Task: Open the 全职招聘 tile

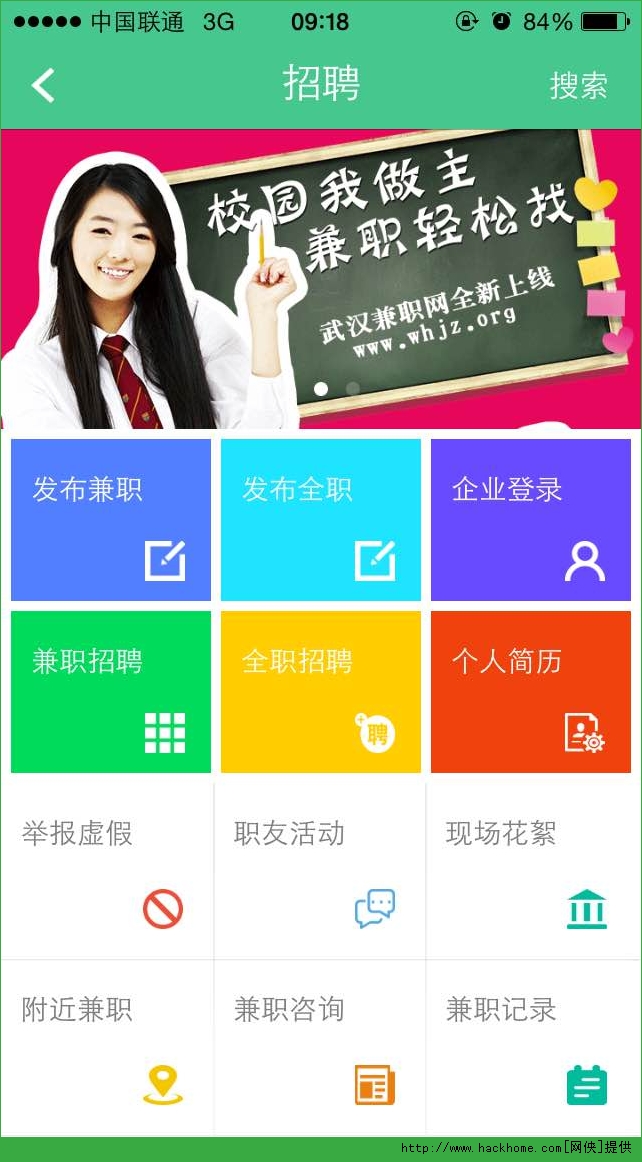Action: pyautogui.click(x=320, y=692)
